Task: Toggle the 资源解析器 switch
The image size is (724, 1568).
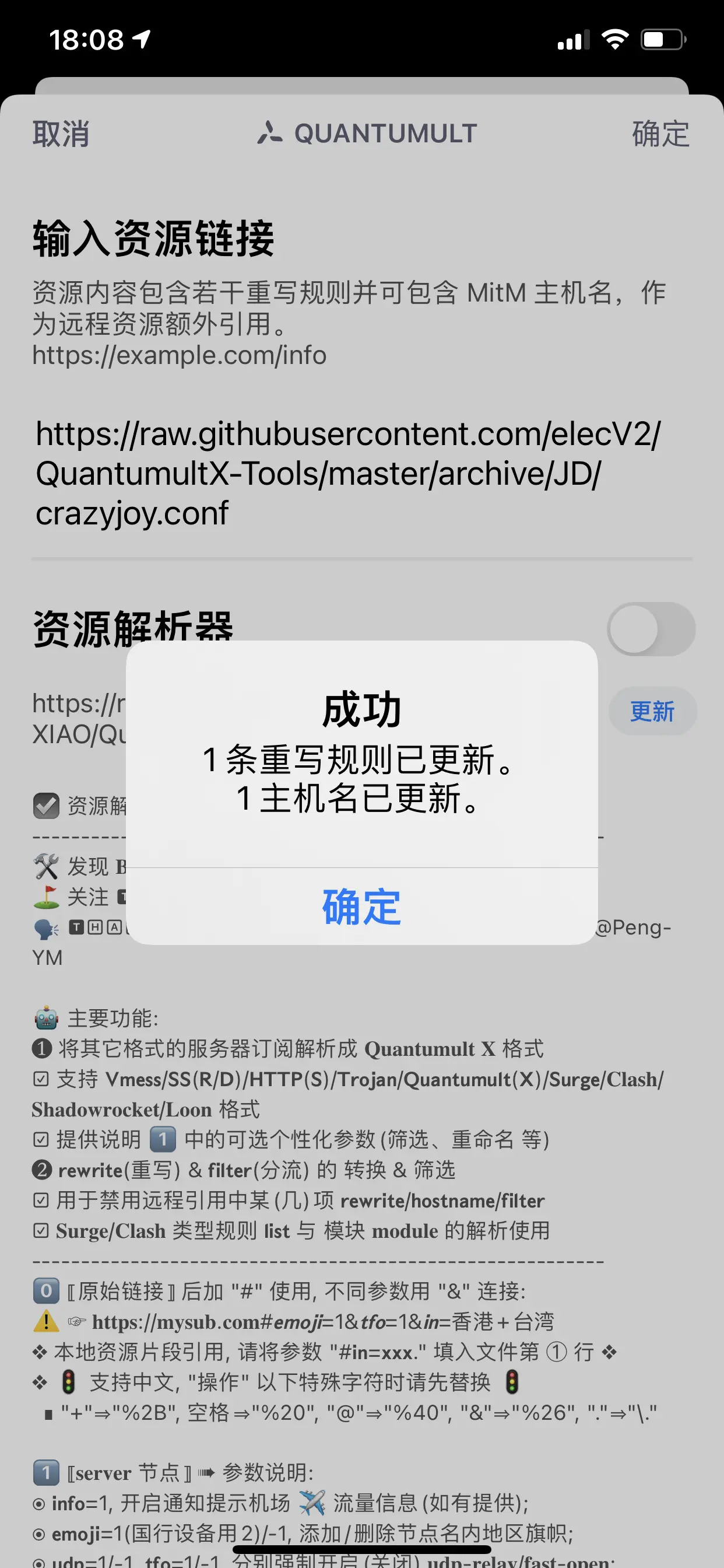Action: [651, 629]
